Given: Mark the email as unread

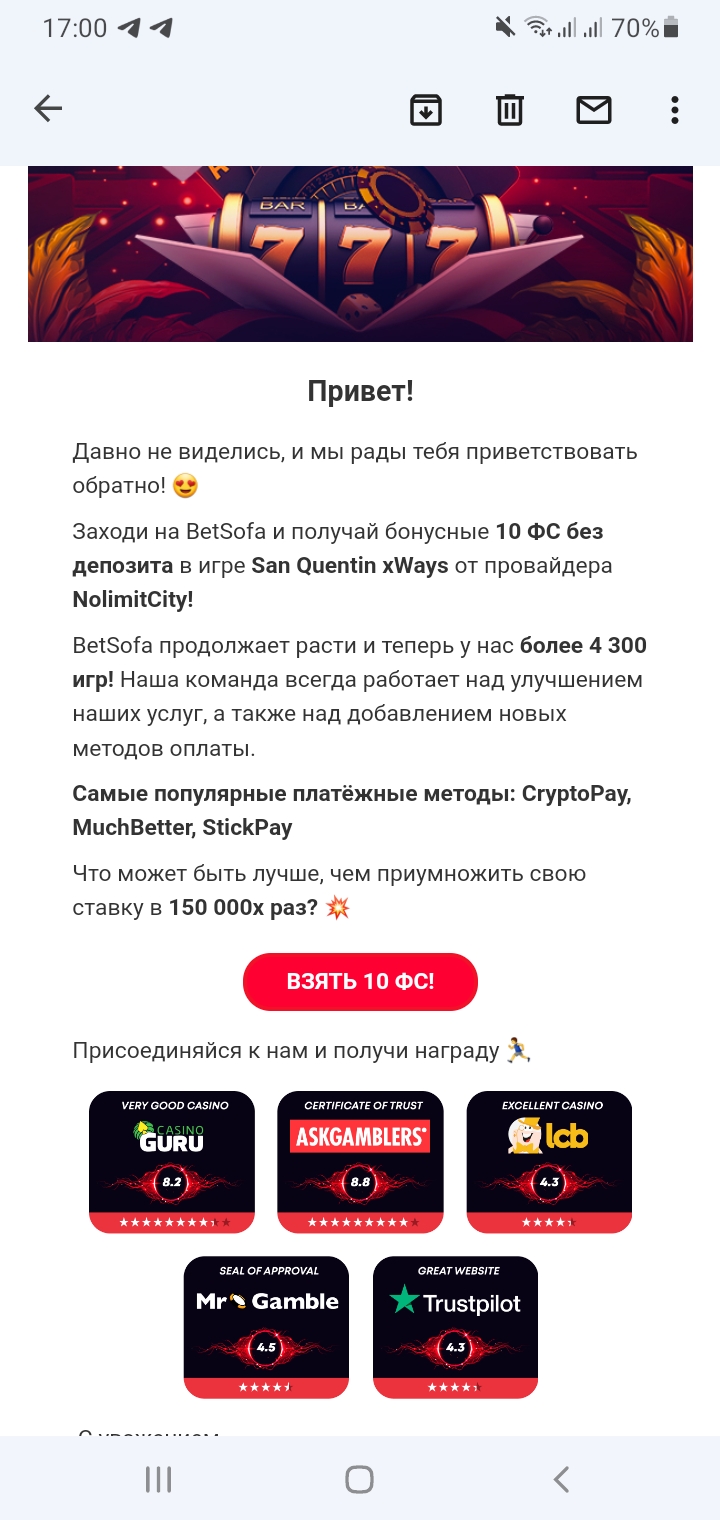Looking at the screenshot, I should [594, 109].
